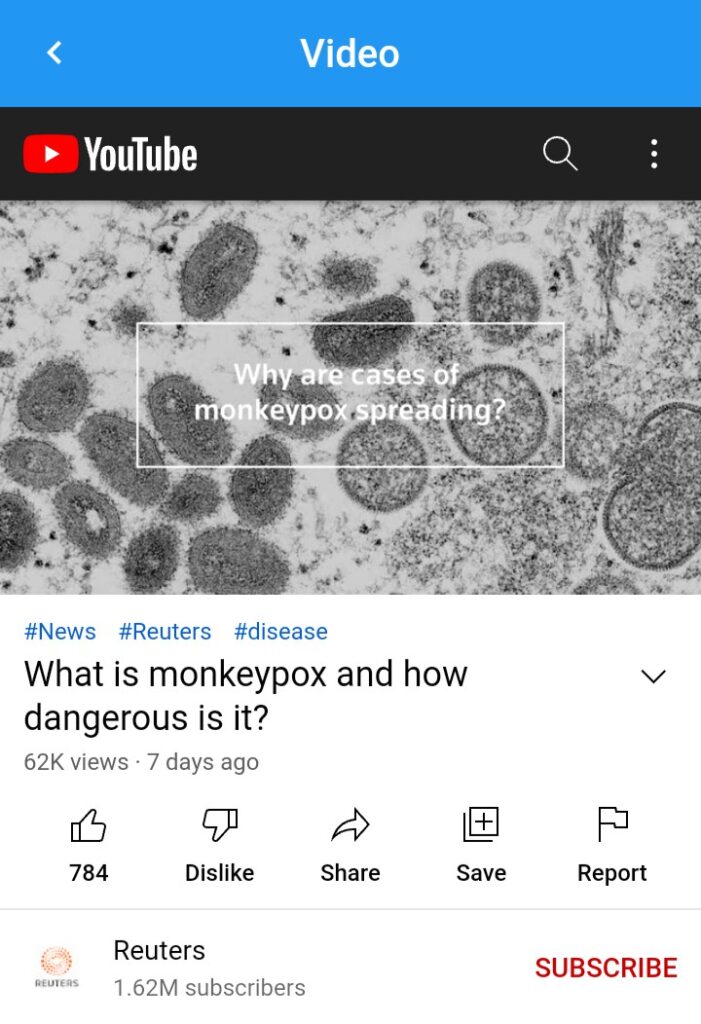701x1024 pixels.
Task: Open the #disease hashtag
Action: 281,632
